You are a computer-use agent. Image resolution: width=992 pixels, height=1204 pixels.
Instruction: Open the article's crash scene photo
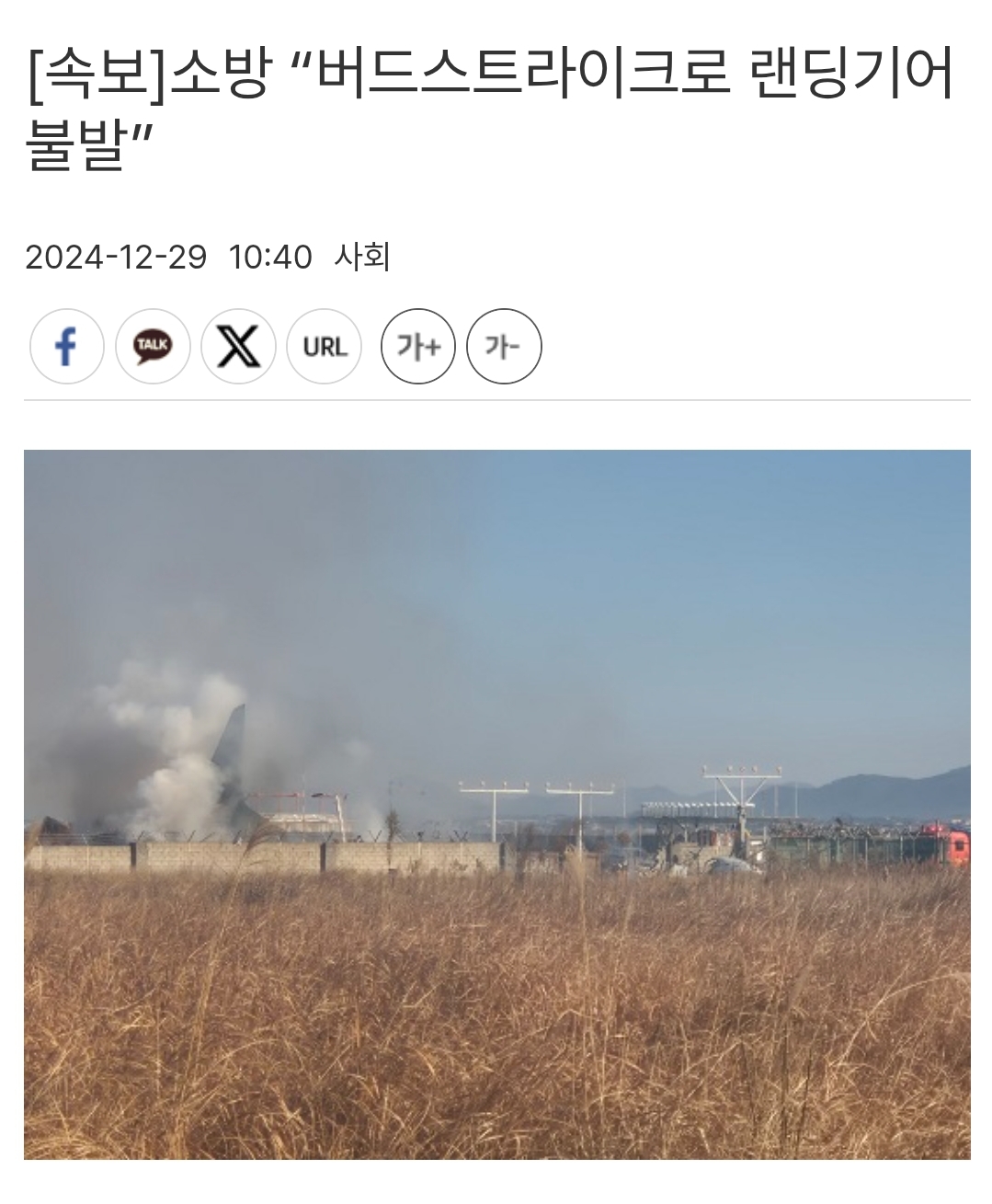[x=496, y=804]
